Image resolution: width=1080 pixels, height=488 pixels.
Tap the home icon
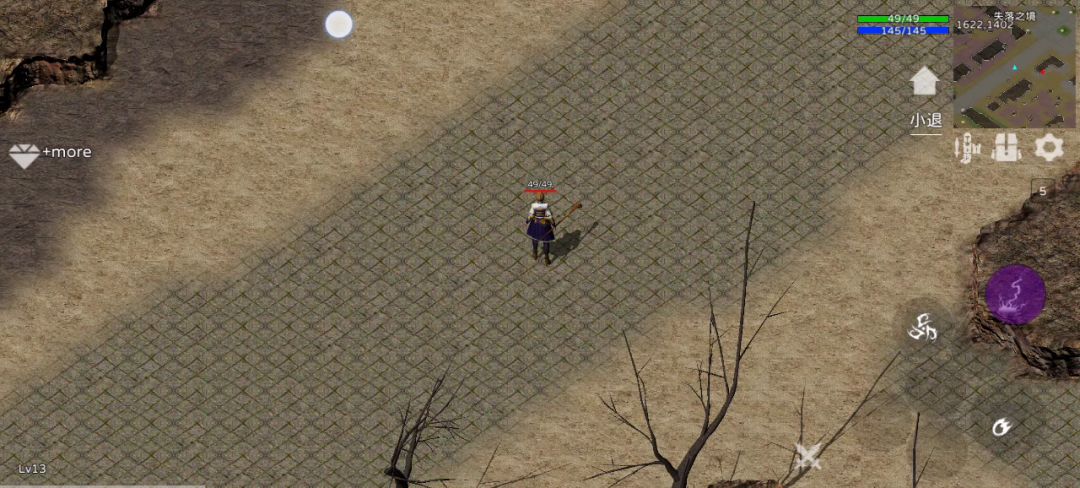[925, 81]
